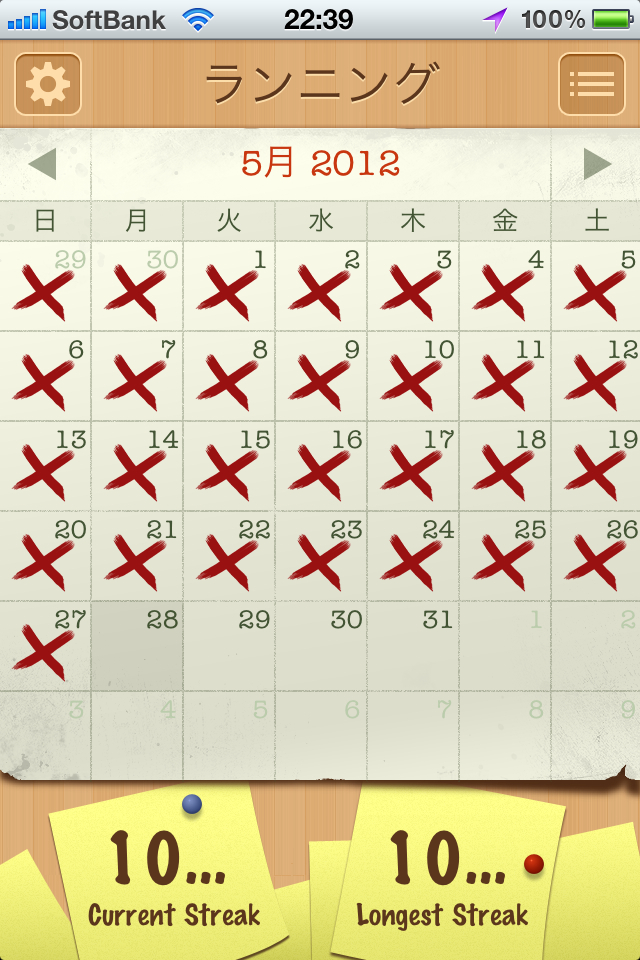
Task: Uncheck May 27 on the calendar
Action: click(45, 647)
